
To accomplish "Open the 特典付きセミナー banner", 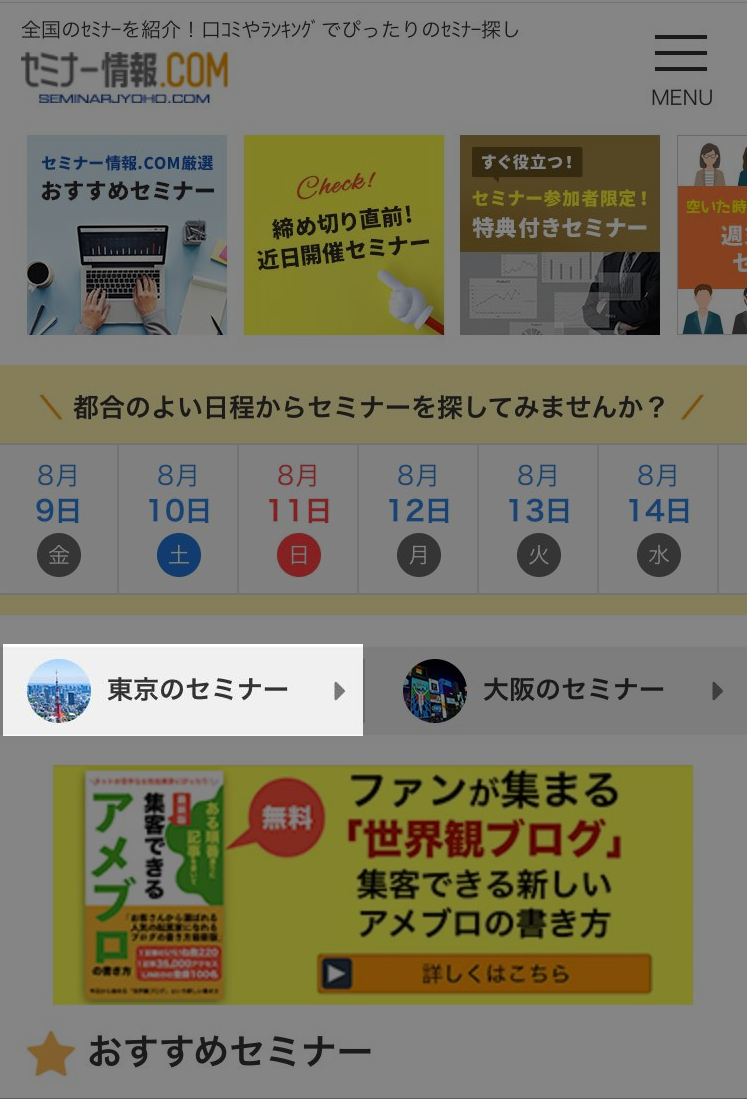I will pyautogui.click(x=559, y=235).
